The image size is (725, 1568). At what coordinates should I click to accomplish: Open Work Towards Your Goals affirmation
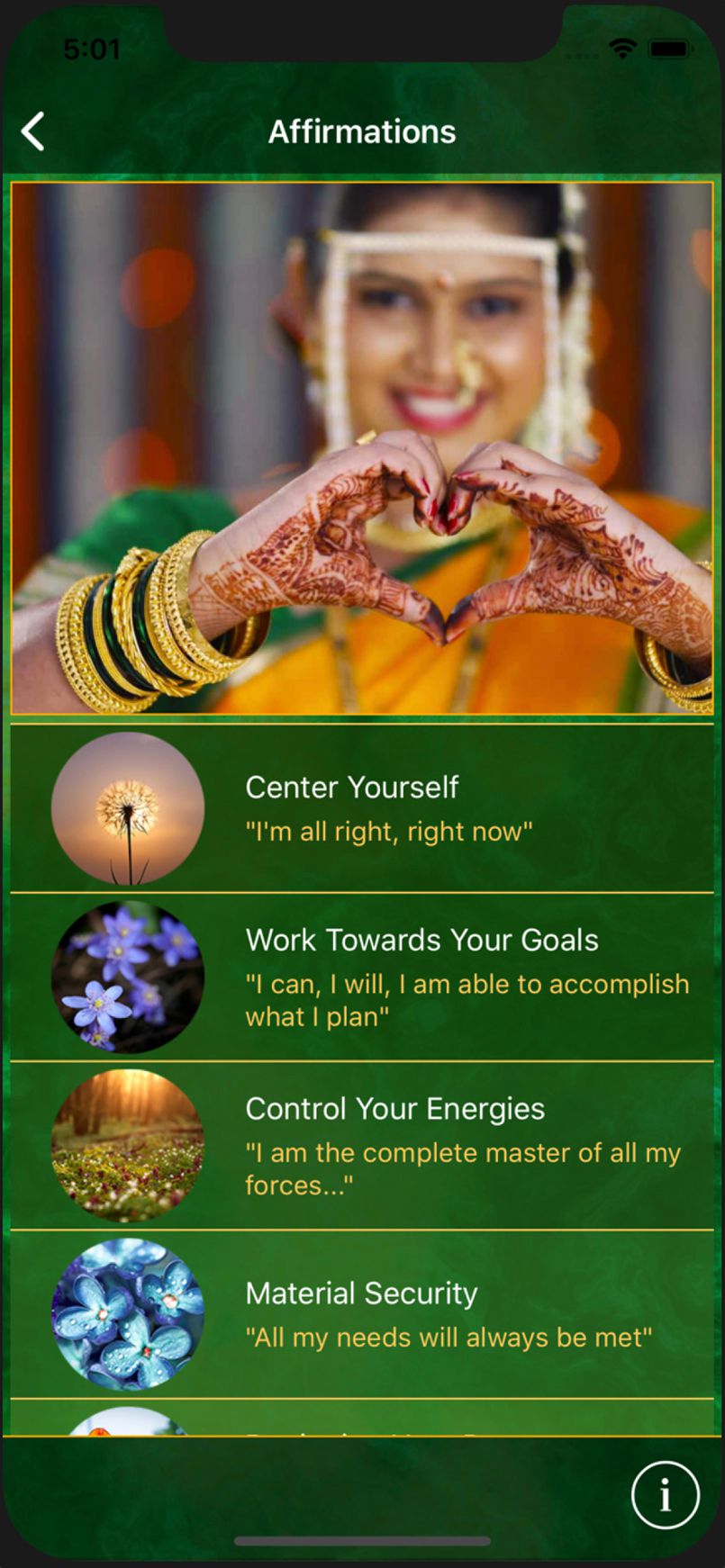pos(361,977)
